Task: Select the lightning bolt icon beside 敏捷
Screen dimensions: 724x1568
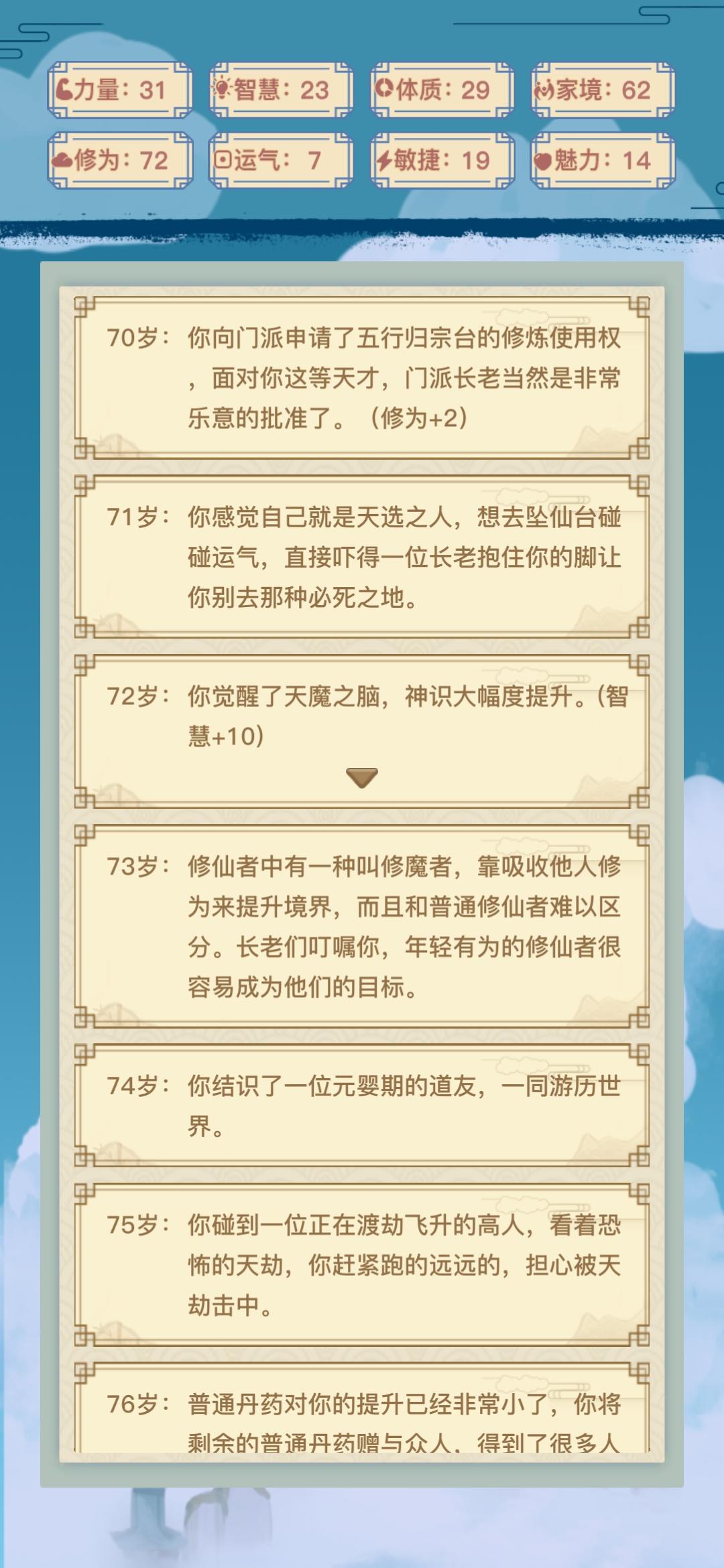Action: (x=385, y=161)
